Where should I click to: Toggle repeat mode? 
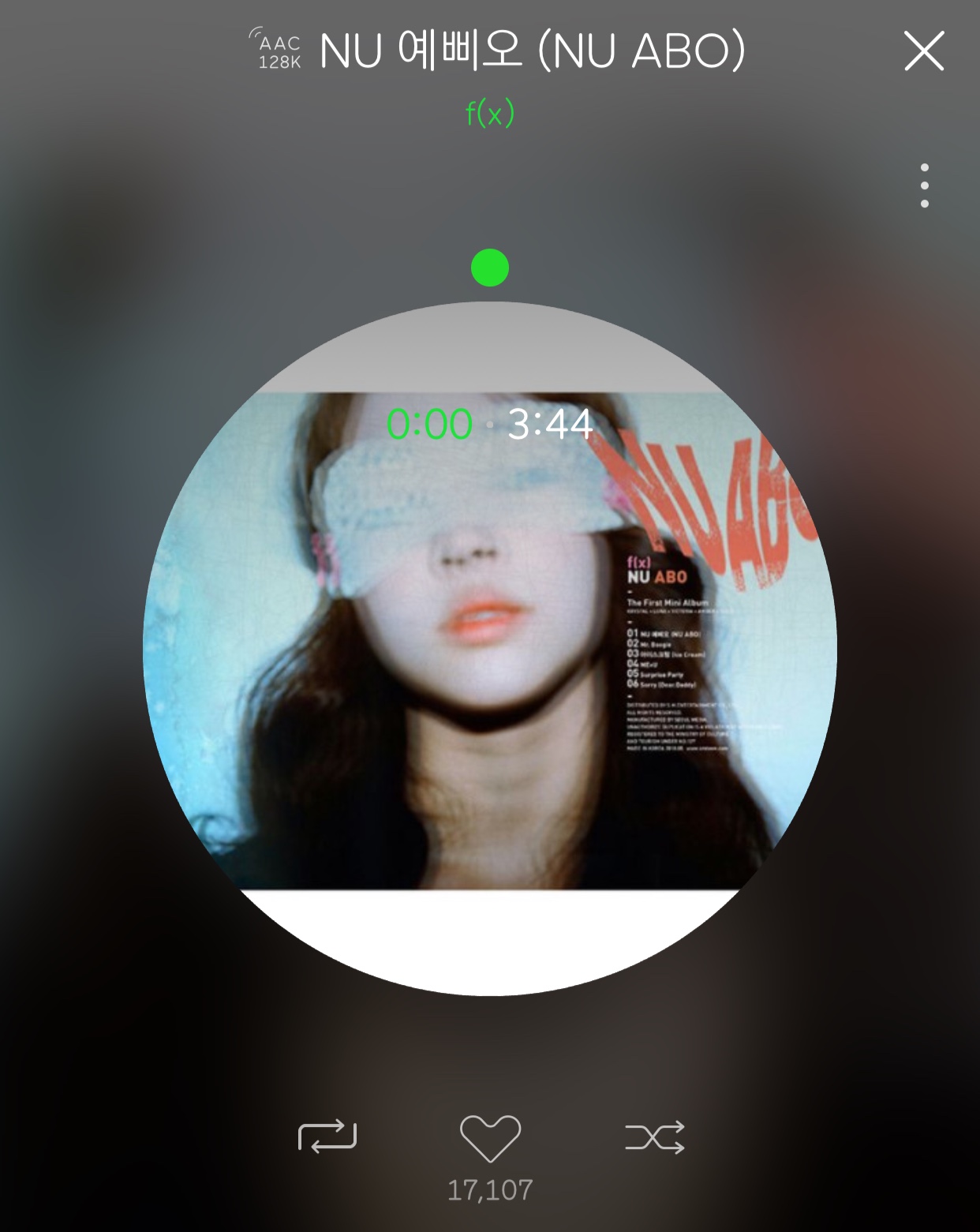[x=327, y=1137]
